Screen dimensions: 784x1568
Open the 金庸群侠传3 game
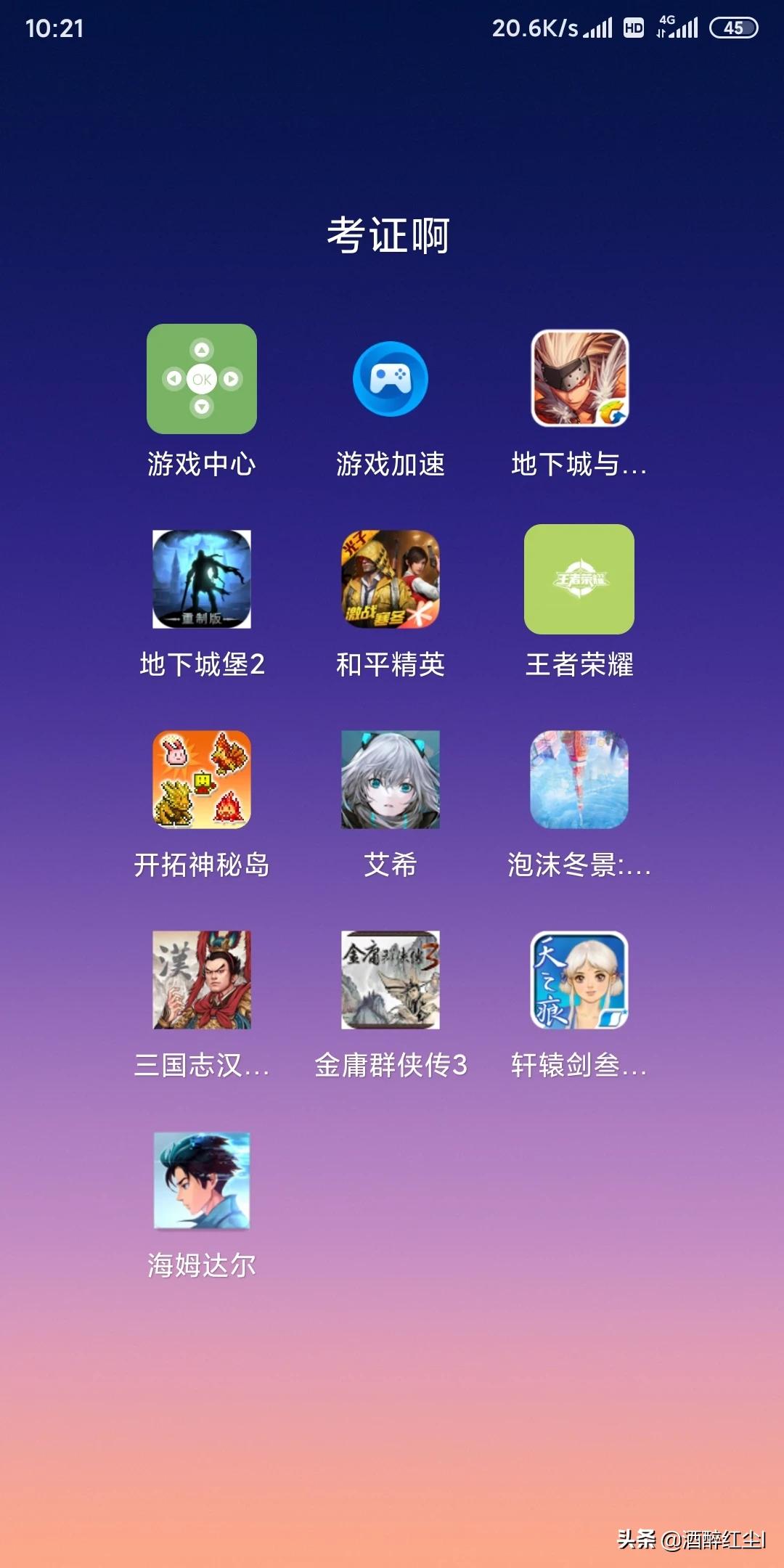(391, 980)
